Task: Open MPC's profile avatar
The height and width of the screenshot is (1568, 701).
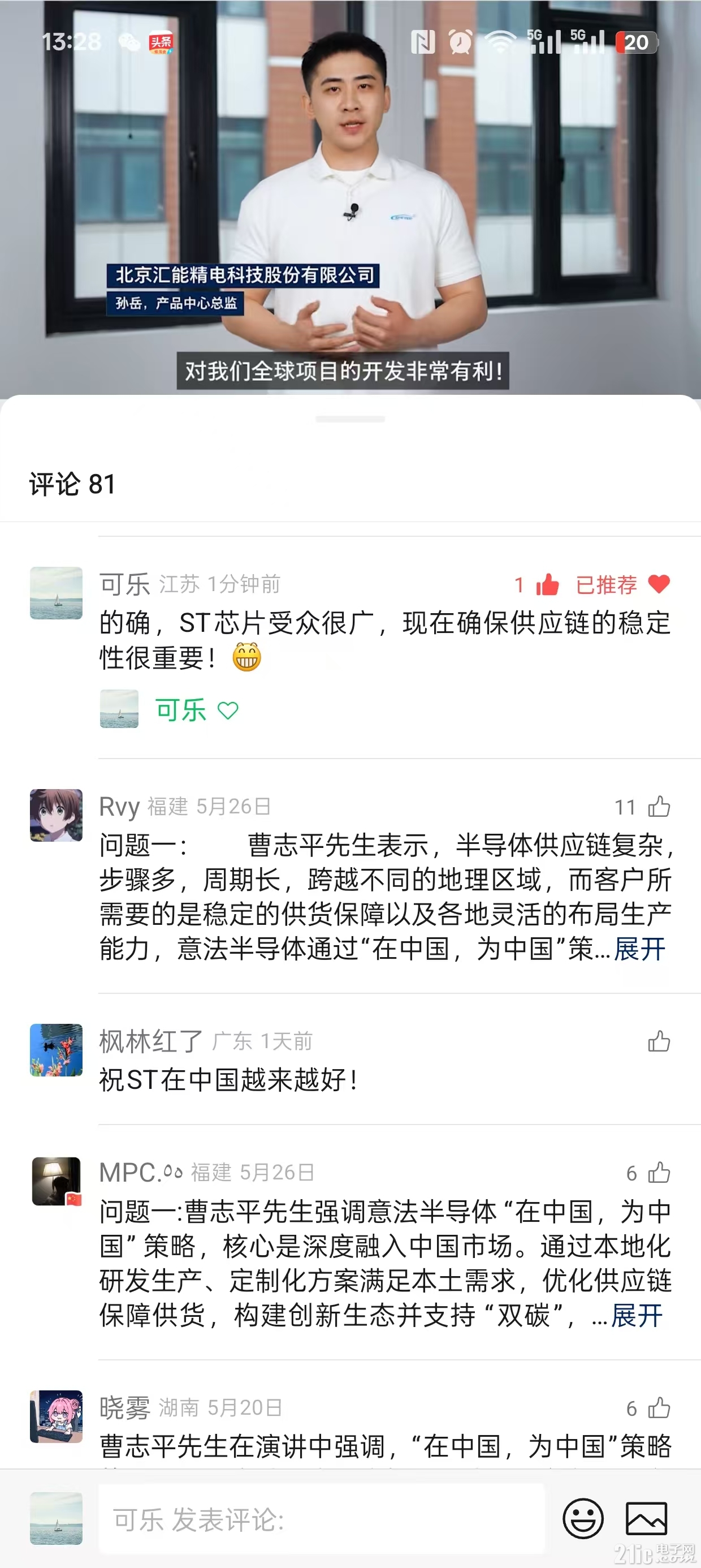Action: pos(57,1181)
